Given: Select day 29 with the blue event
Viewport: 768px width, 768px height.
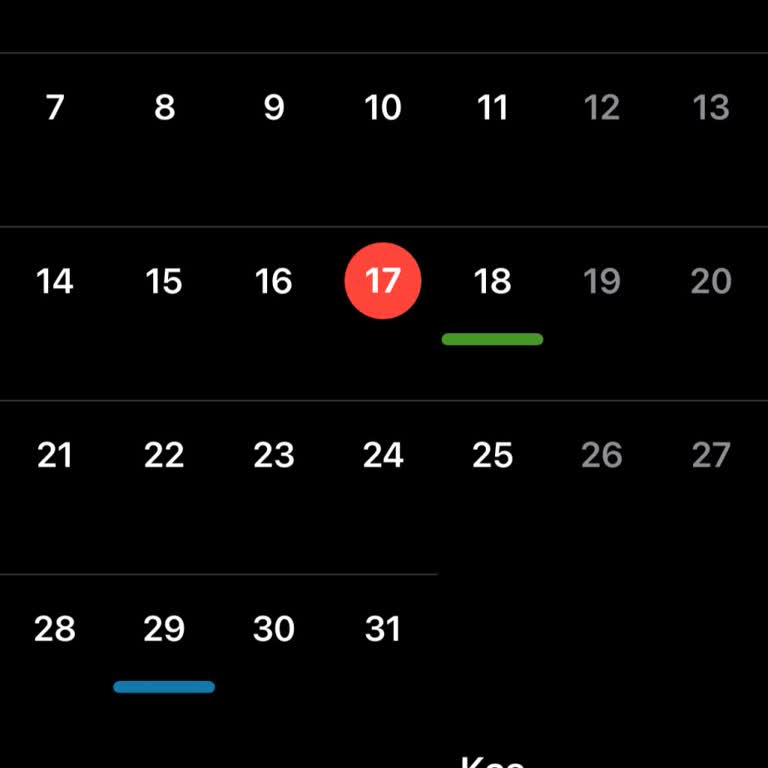Looking at the screenshot, I should 164,629.
